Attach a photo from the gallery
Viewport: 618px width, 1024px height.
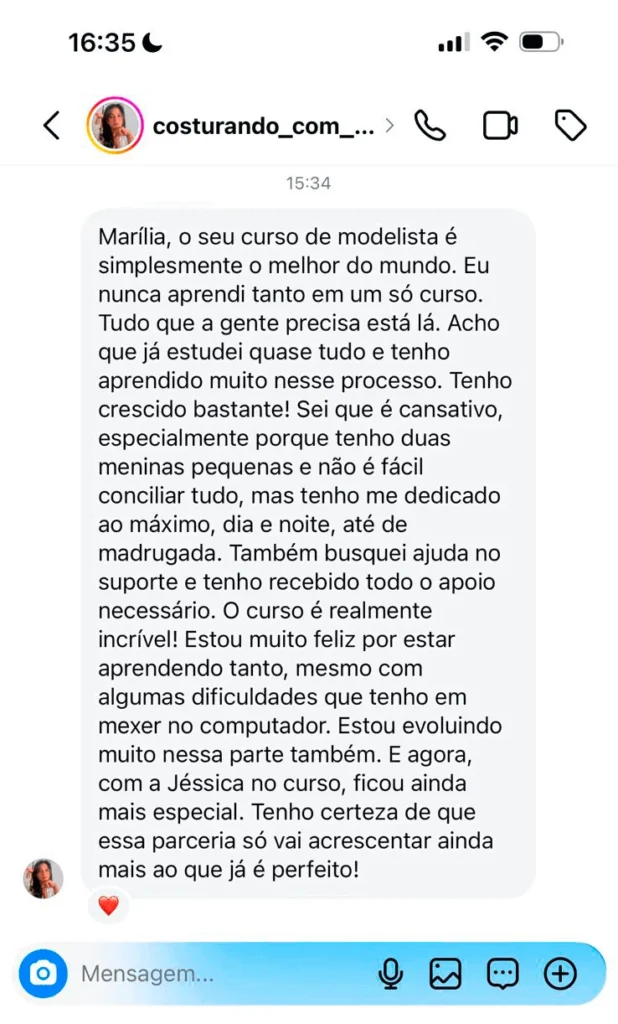(445, 973)
